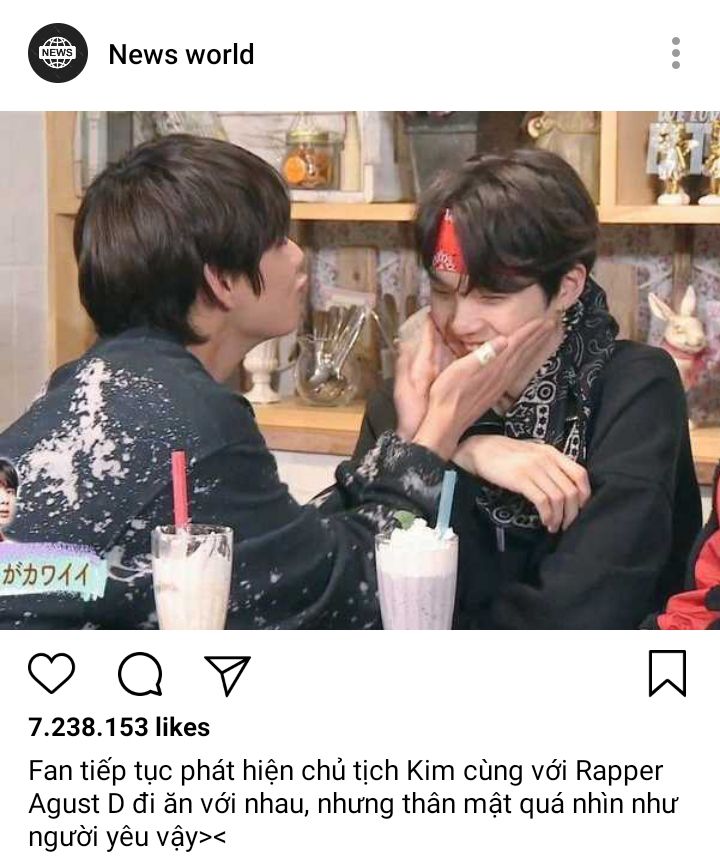Tap the News world account name
The width and height of the screenshot is (720, 864).
tap(181, 54)
